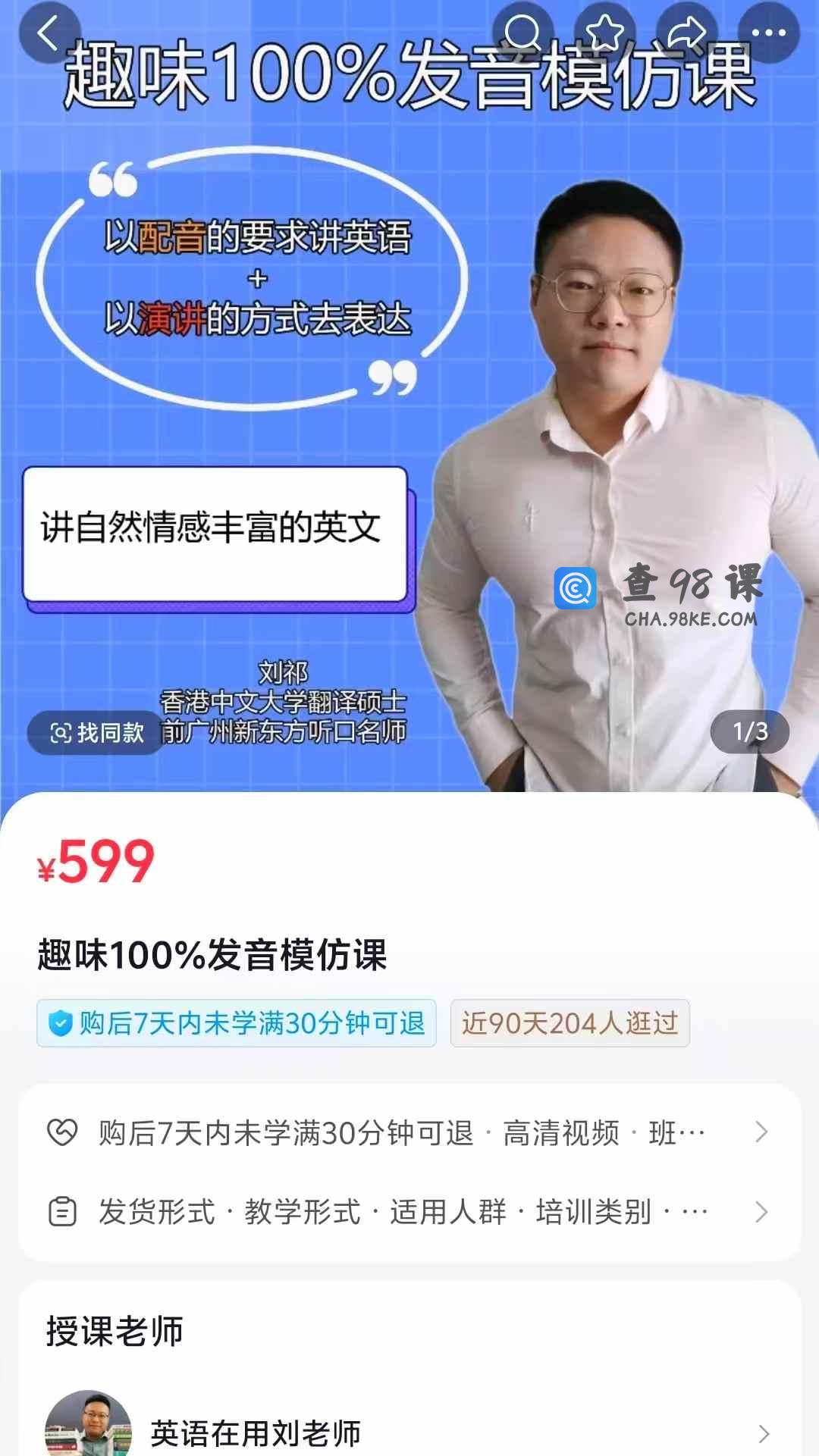Open teacher profile 英语在用刘老师
819x1456 pixels.
tap(409, 1433)
